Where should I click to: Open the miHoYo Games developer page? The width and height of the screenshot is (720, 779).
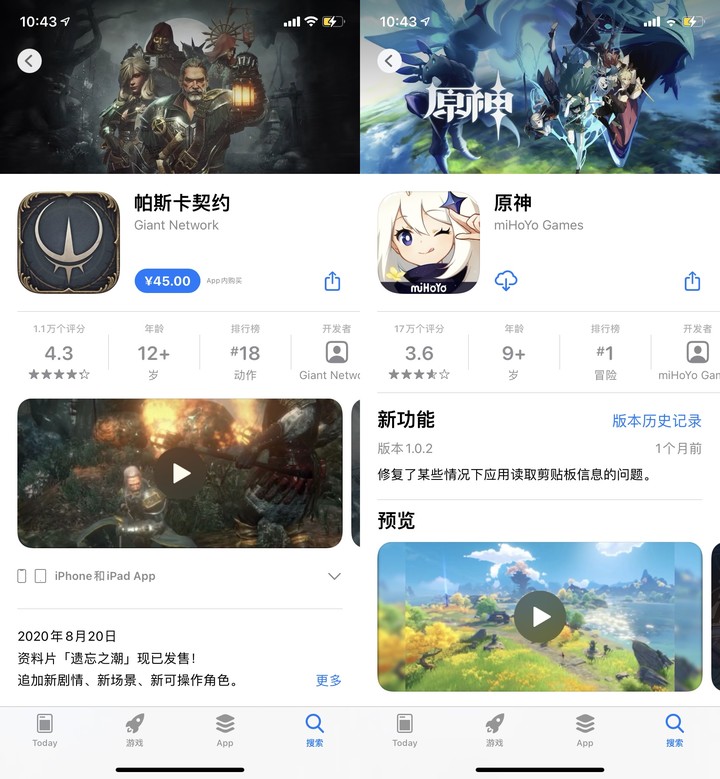click(x=697, y=360)
